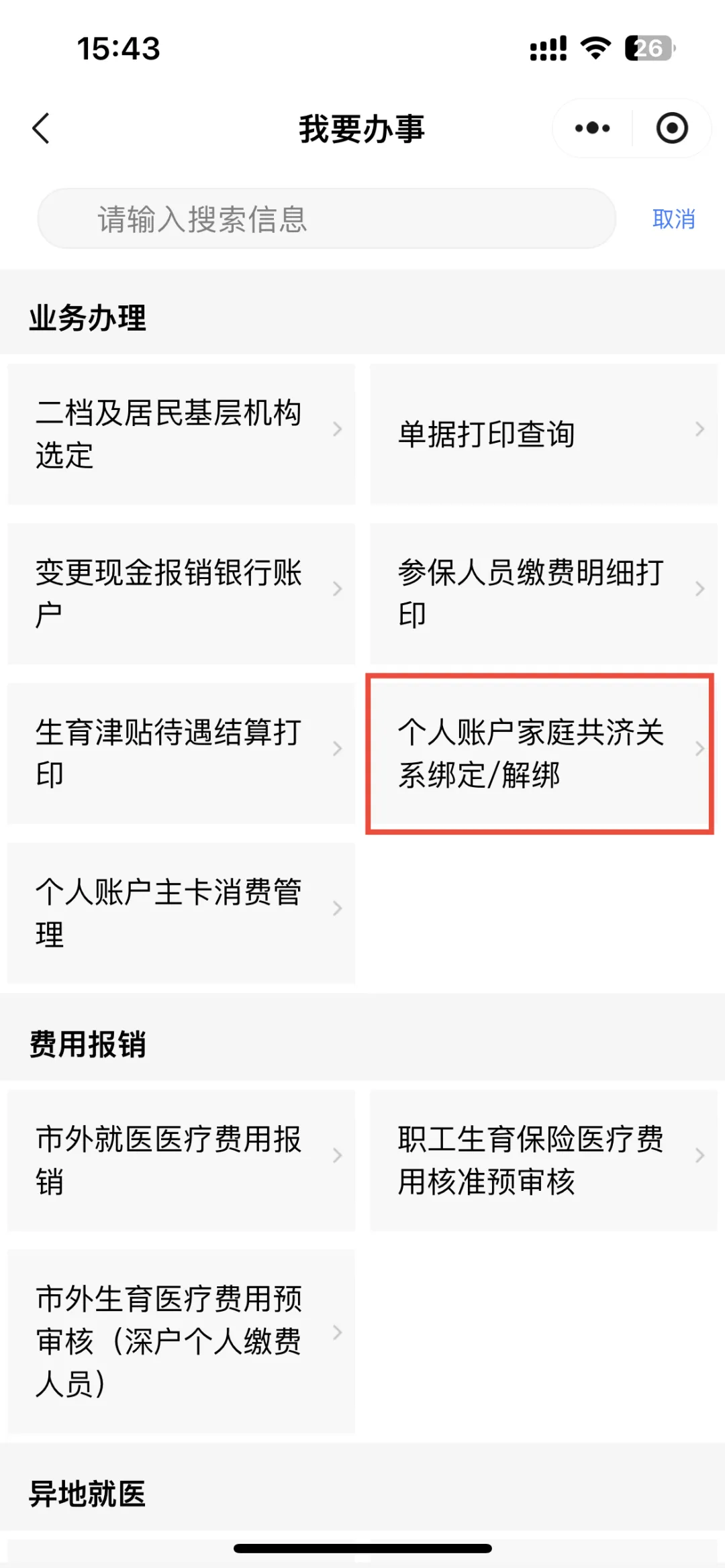The width and height of the screenshot is (725, 1568).
Task: Open 个人账户家庭共济关系绑定/解绑
Action: point(540,753)
